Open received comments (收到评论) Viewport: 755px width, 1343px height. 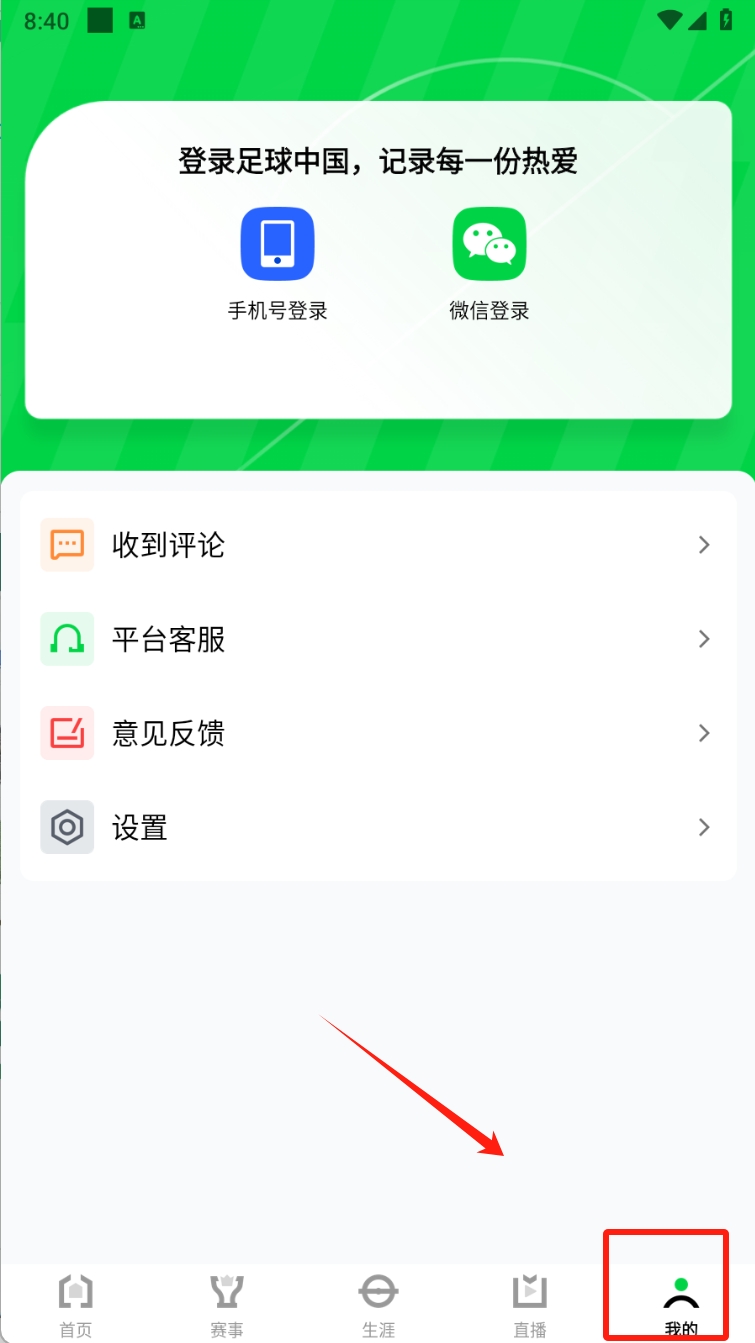[378, 545]
